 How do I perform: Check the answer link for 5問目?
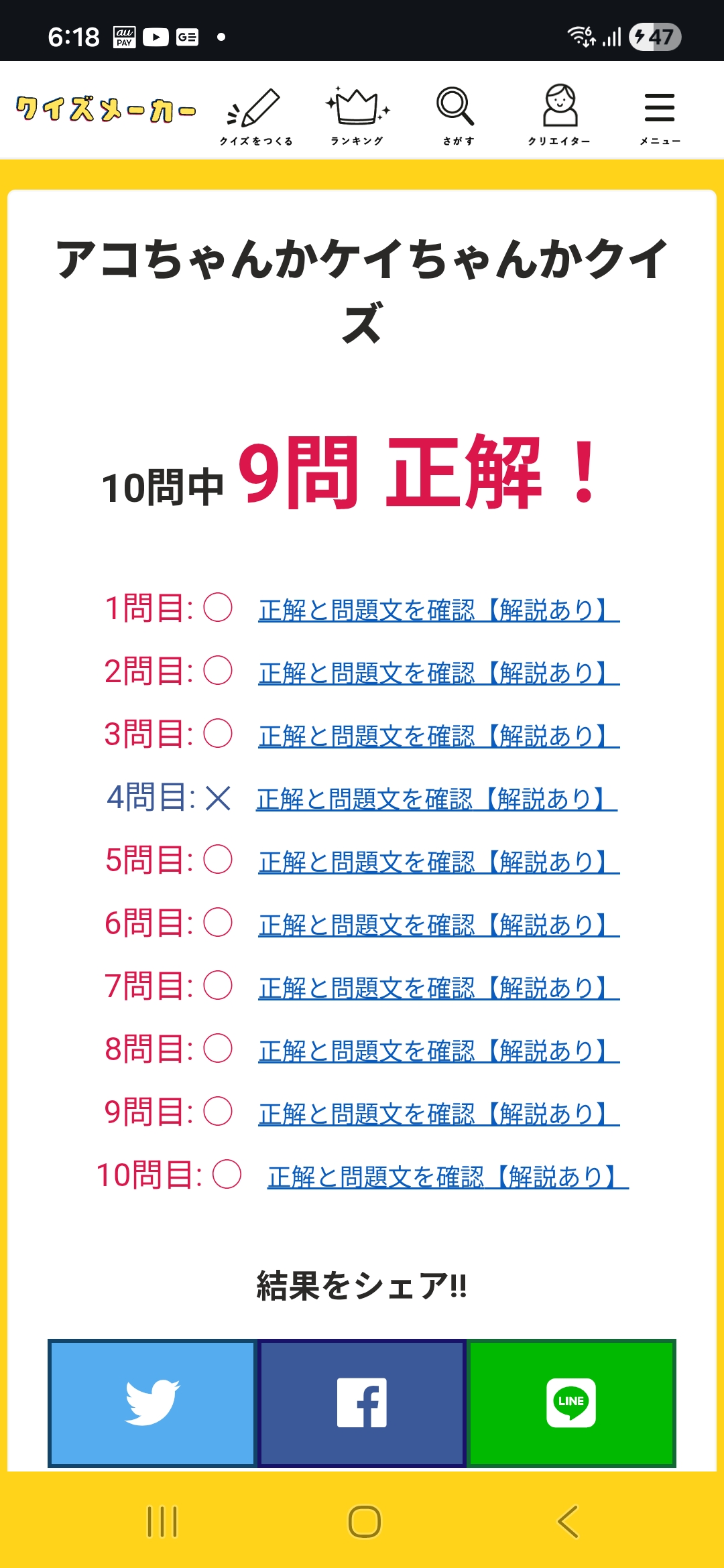(x=438, y=862)
